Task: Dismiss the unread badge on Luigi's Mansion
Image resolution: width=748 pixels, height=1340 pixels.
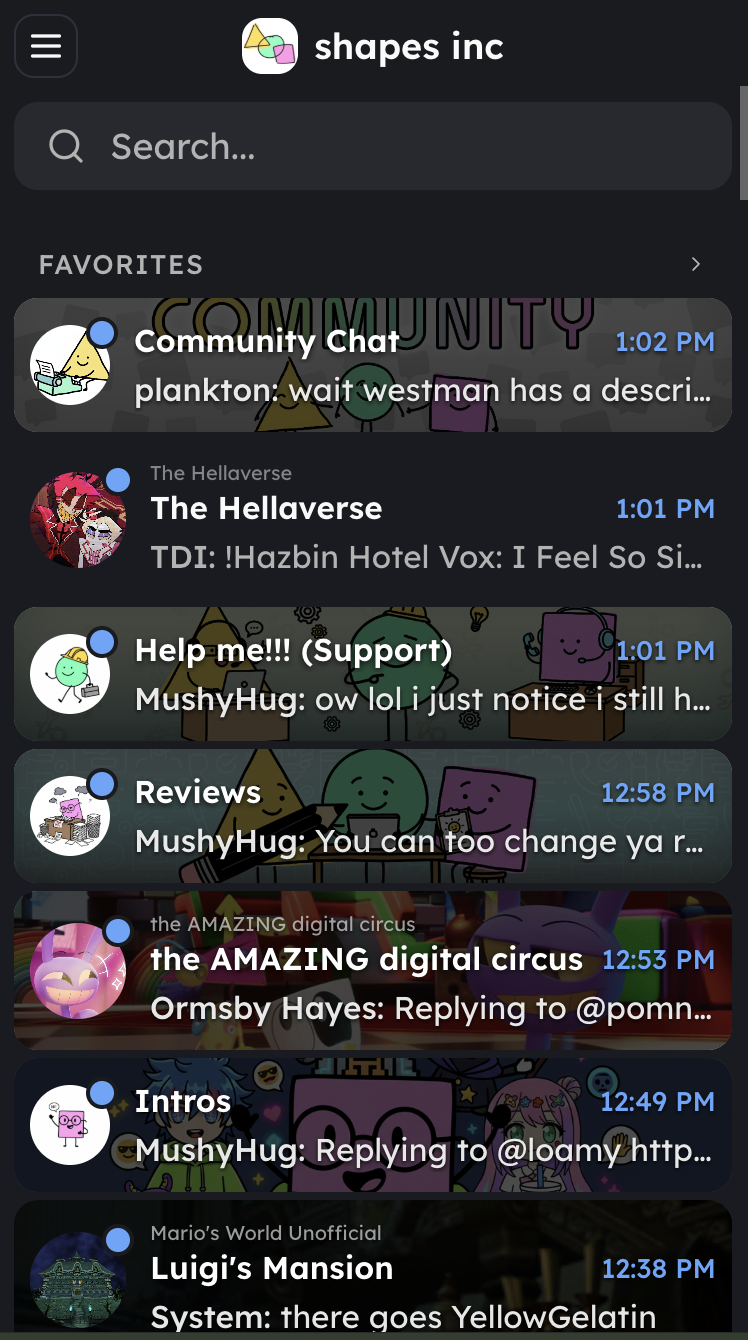Action: [117, 1240]
